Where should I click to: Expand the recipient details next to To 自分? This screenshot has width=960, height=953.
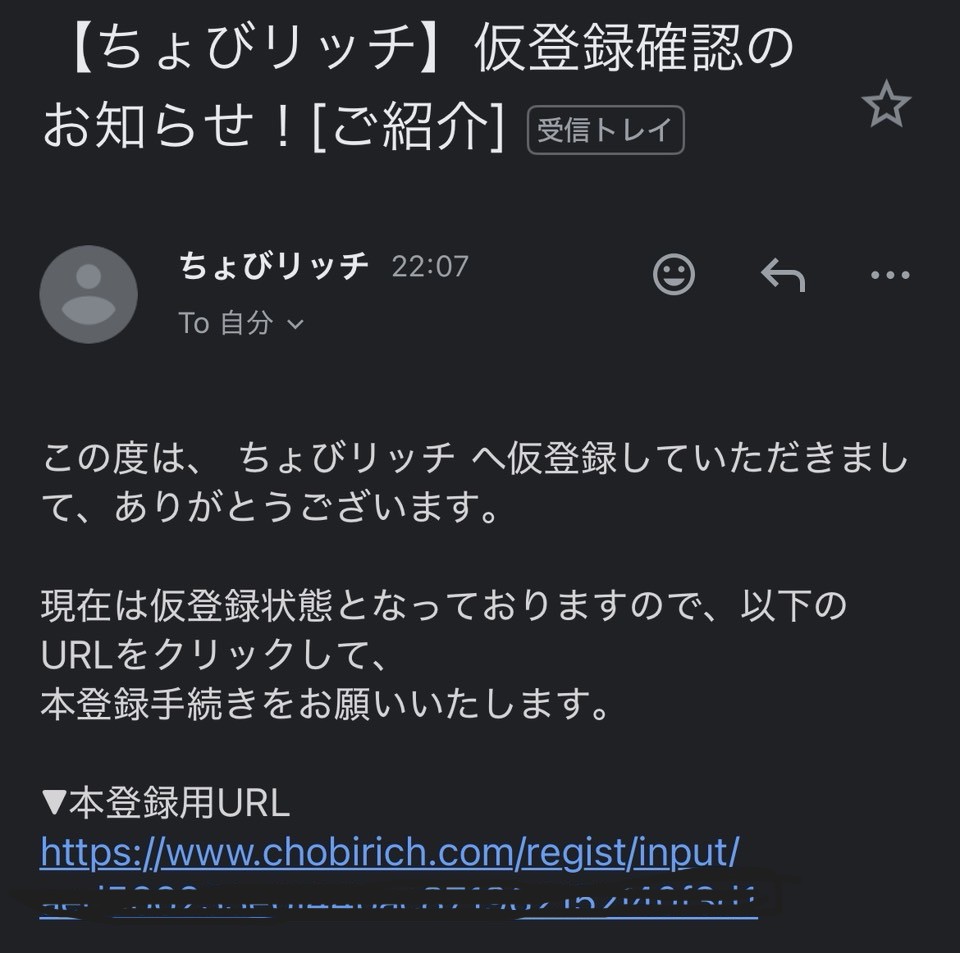(x=295, y=324)
